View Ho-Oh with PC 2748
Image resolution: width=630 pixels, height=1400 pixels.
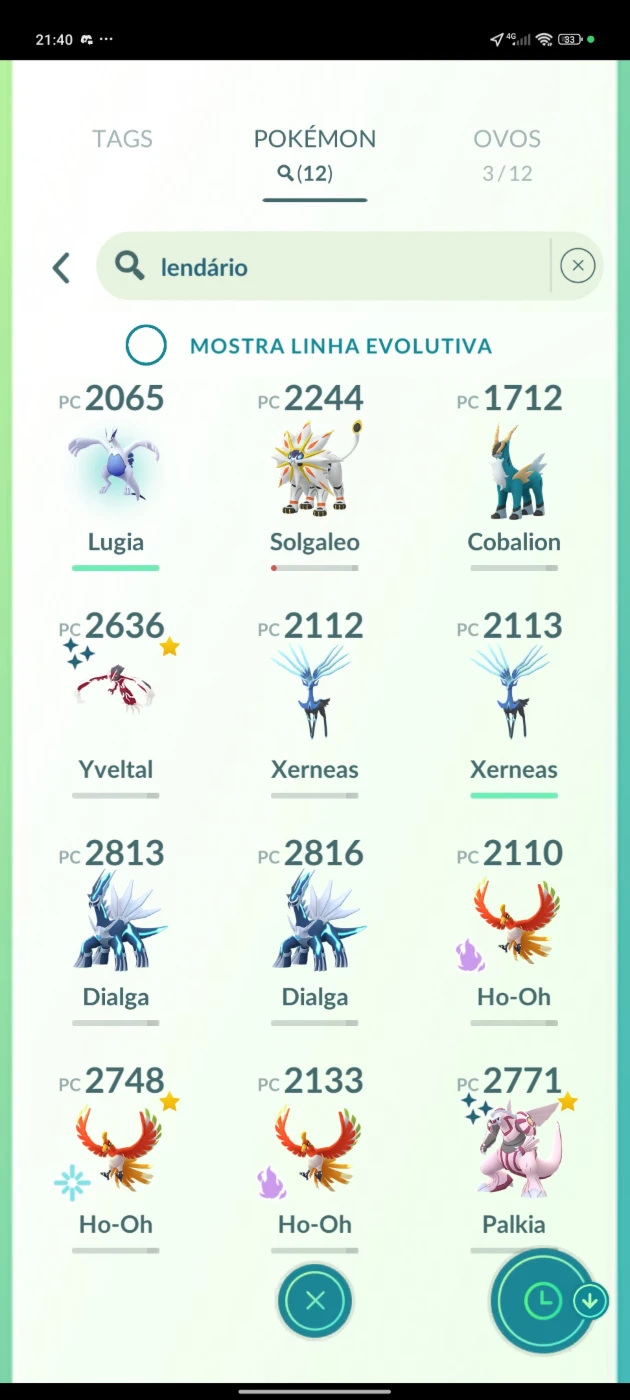pos(115,1158)
